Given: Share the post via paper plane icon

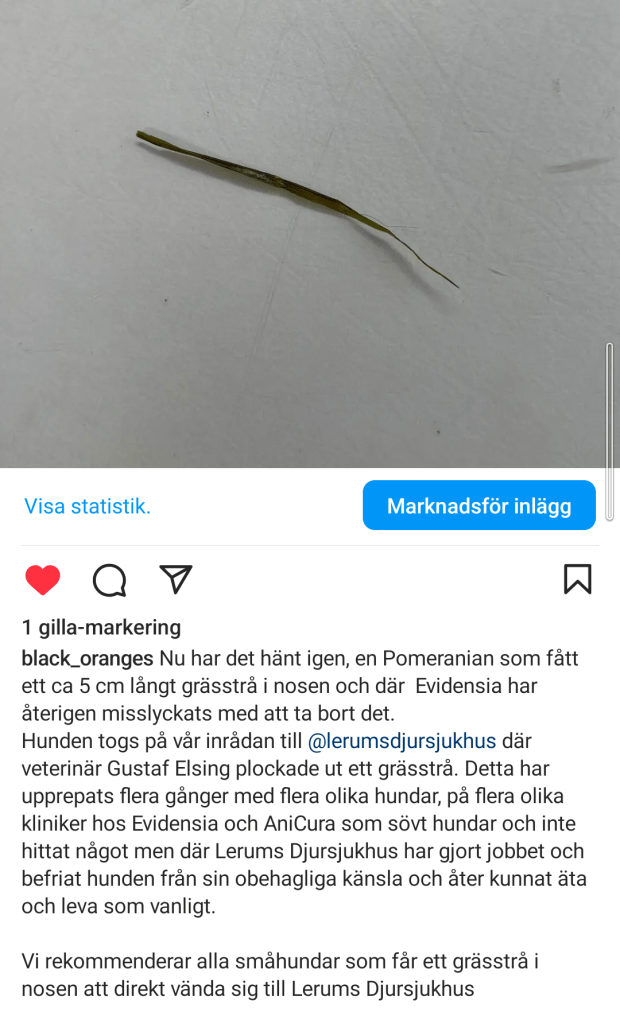Looking at the screenshot, I should click(176, 579).
